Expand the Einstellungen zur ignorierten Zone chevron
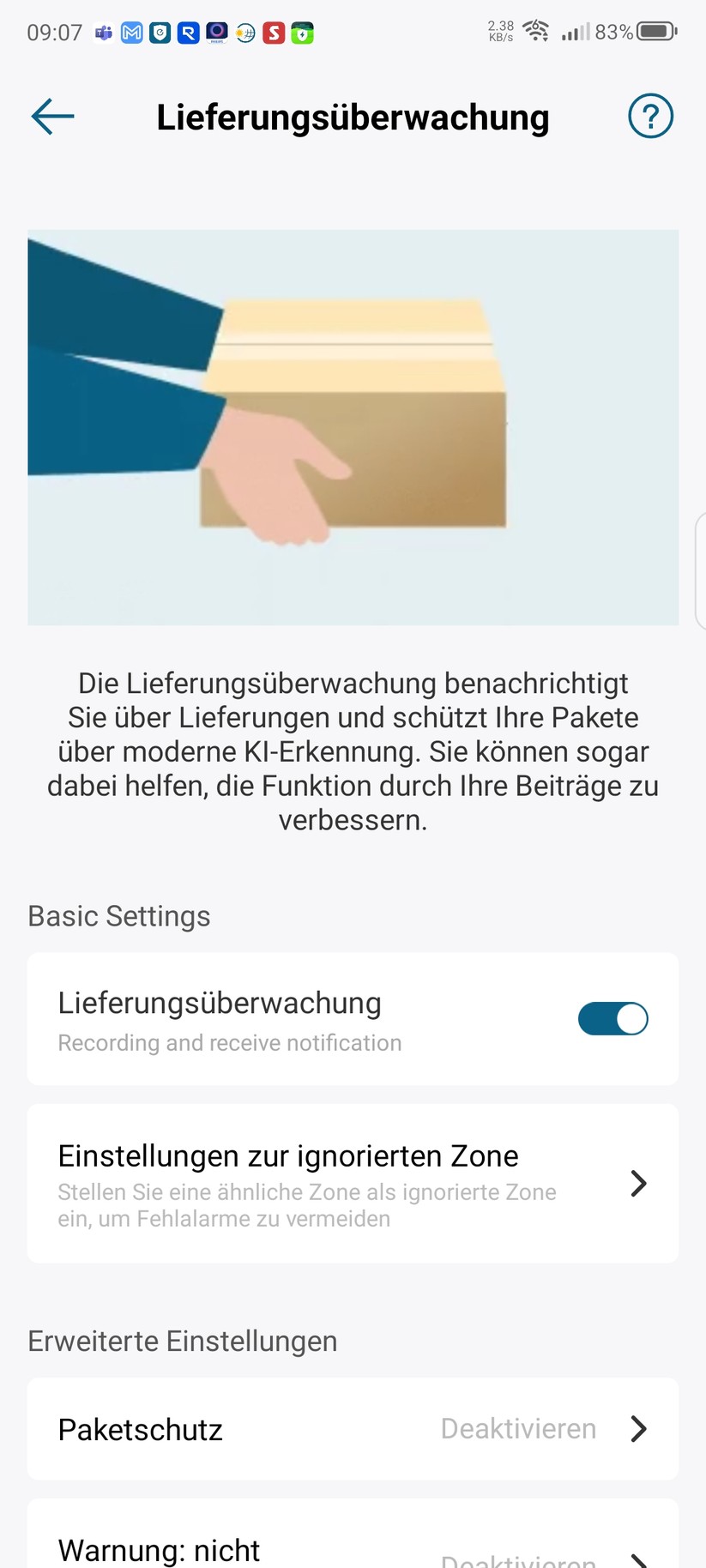 (638, 1184)
